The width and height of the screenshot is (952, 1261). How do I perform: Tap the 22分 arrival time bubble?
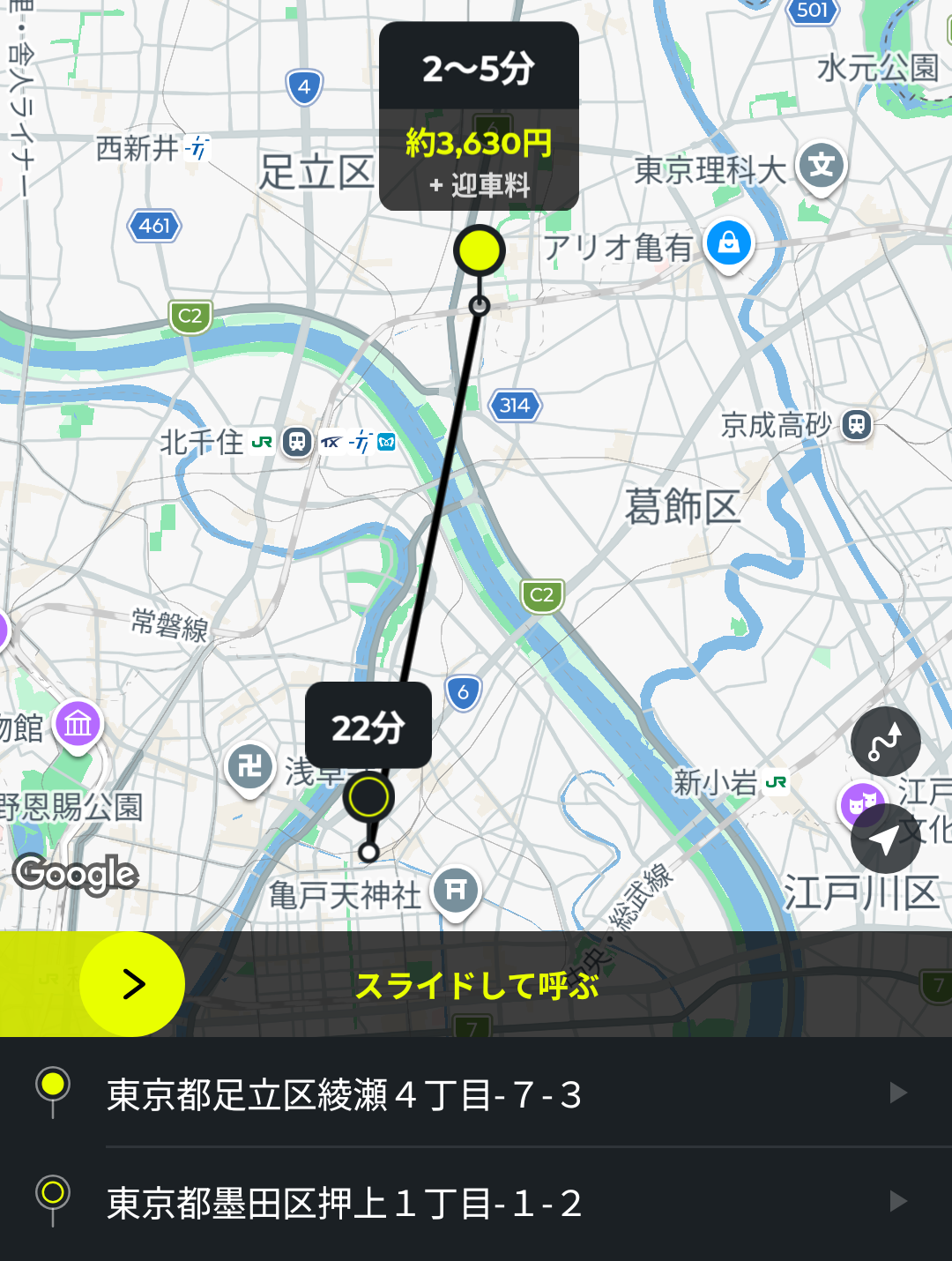point(368,727)
